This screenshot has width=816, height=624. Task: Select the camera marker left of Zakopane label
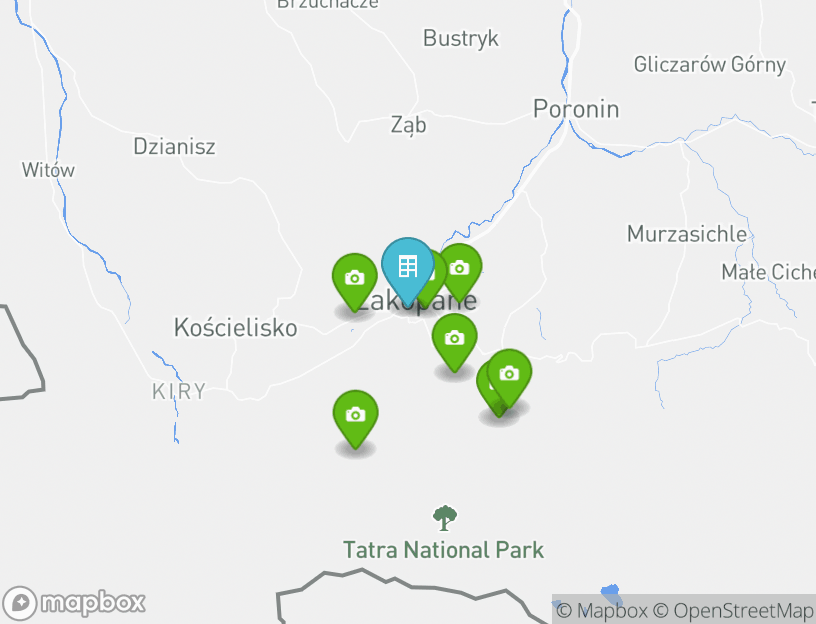pyautogui.click(x=354, y=278)
